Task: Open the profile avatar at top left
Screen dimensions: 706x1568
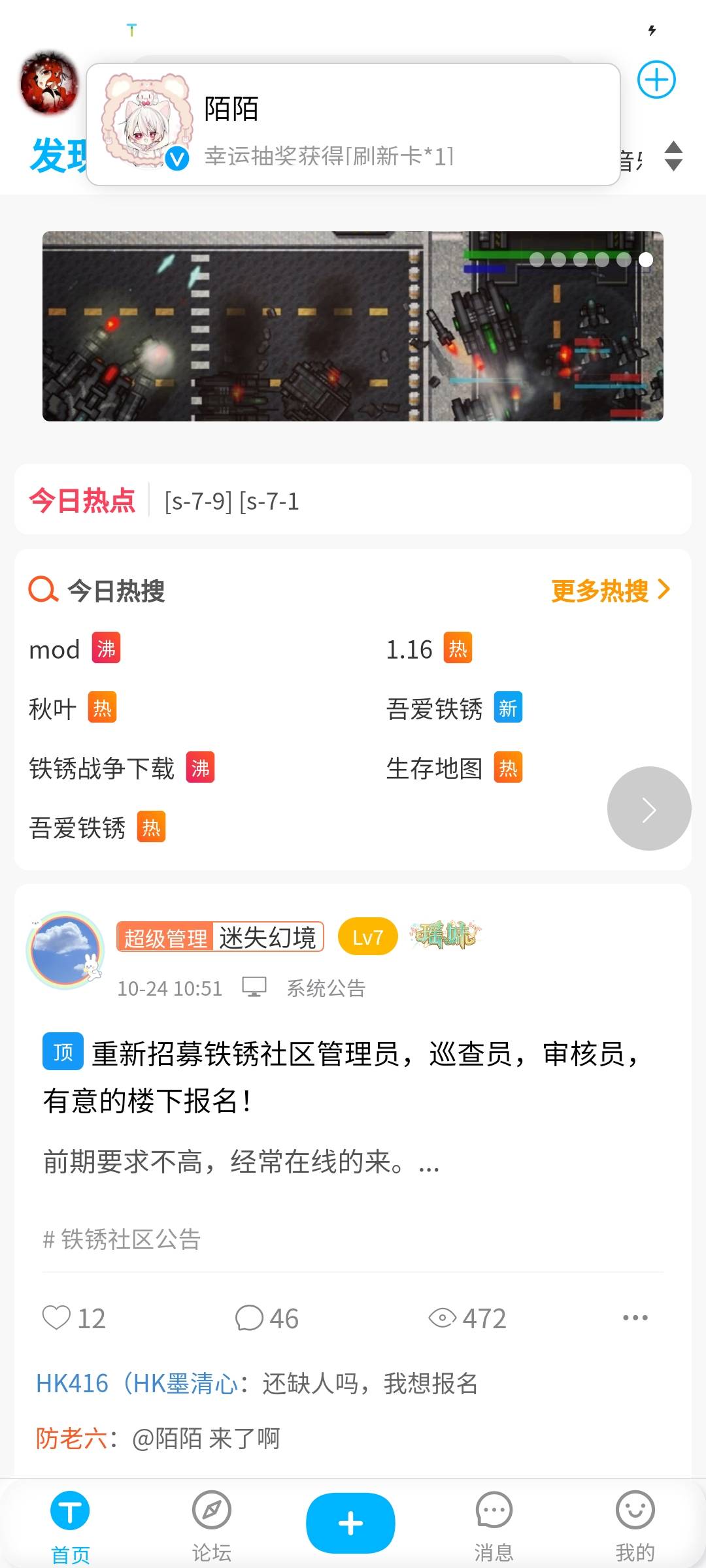Action: click(x=49, y=83)
